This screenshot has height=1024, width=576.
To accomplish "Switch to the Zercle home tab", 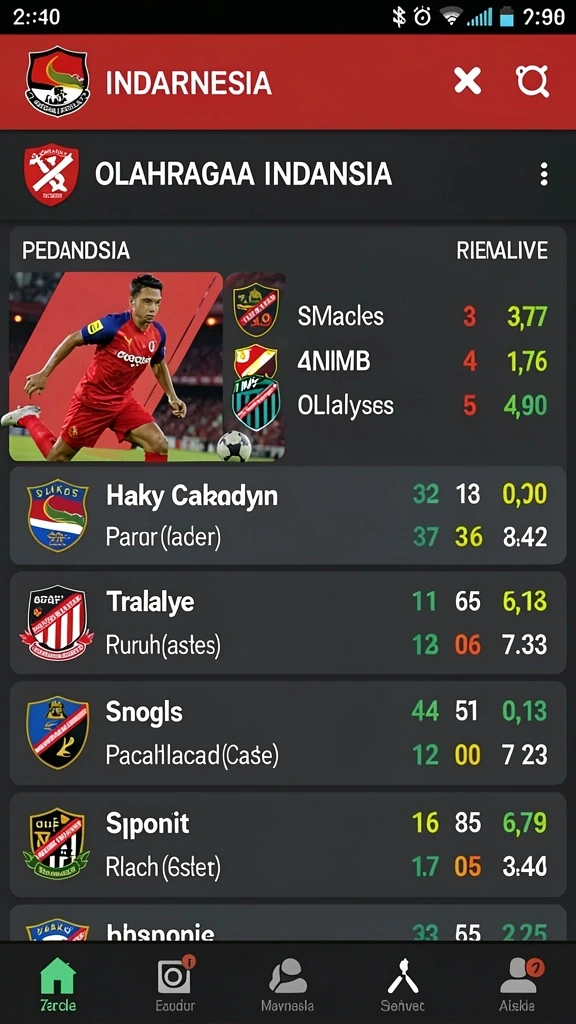I will point(57,984).
